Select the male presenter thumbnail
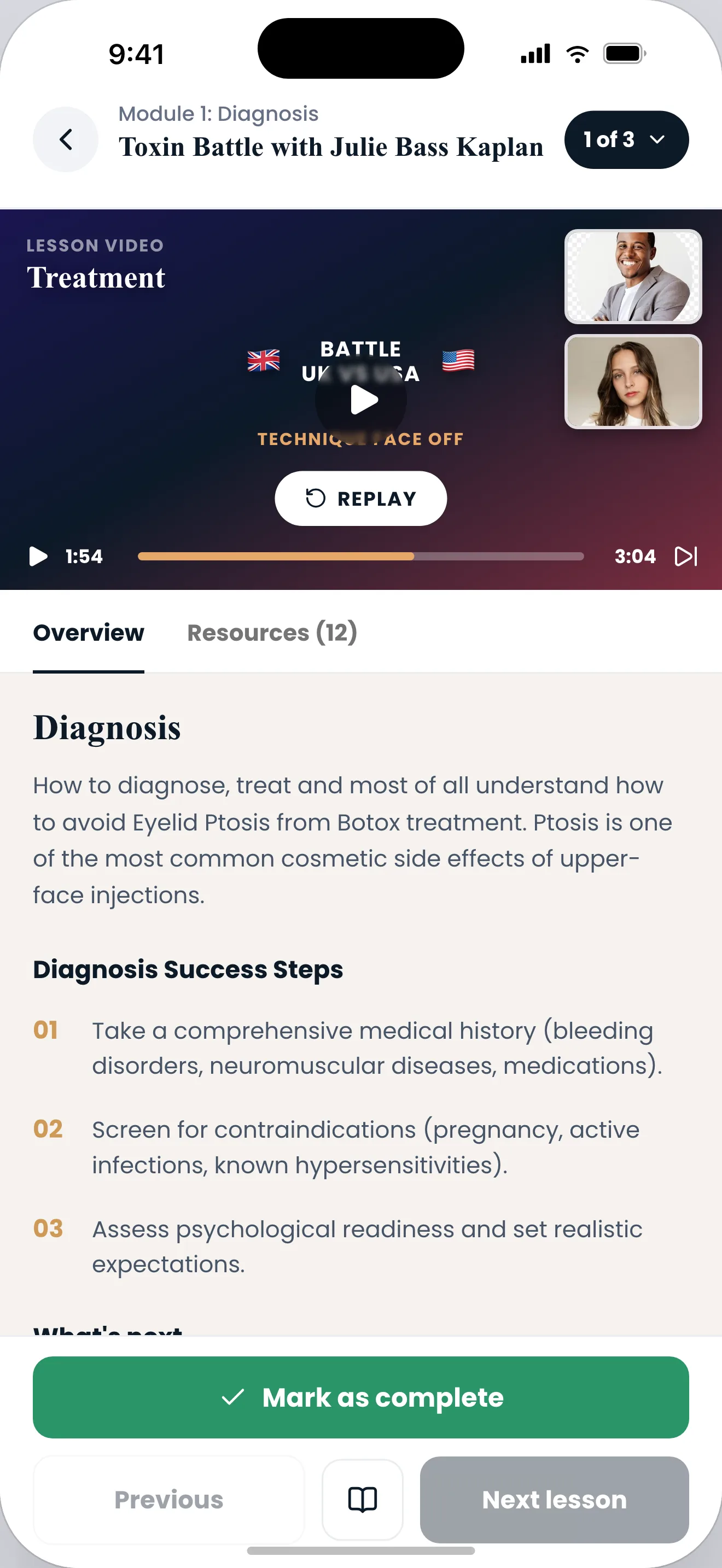Screen dimensions: 722x1568 pyautogui.click(x=633, y=276)
